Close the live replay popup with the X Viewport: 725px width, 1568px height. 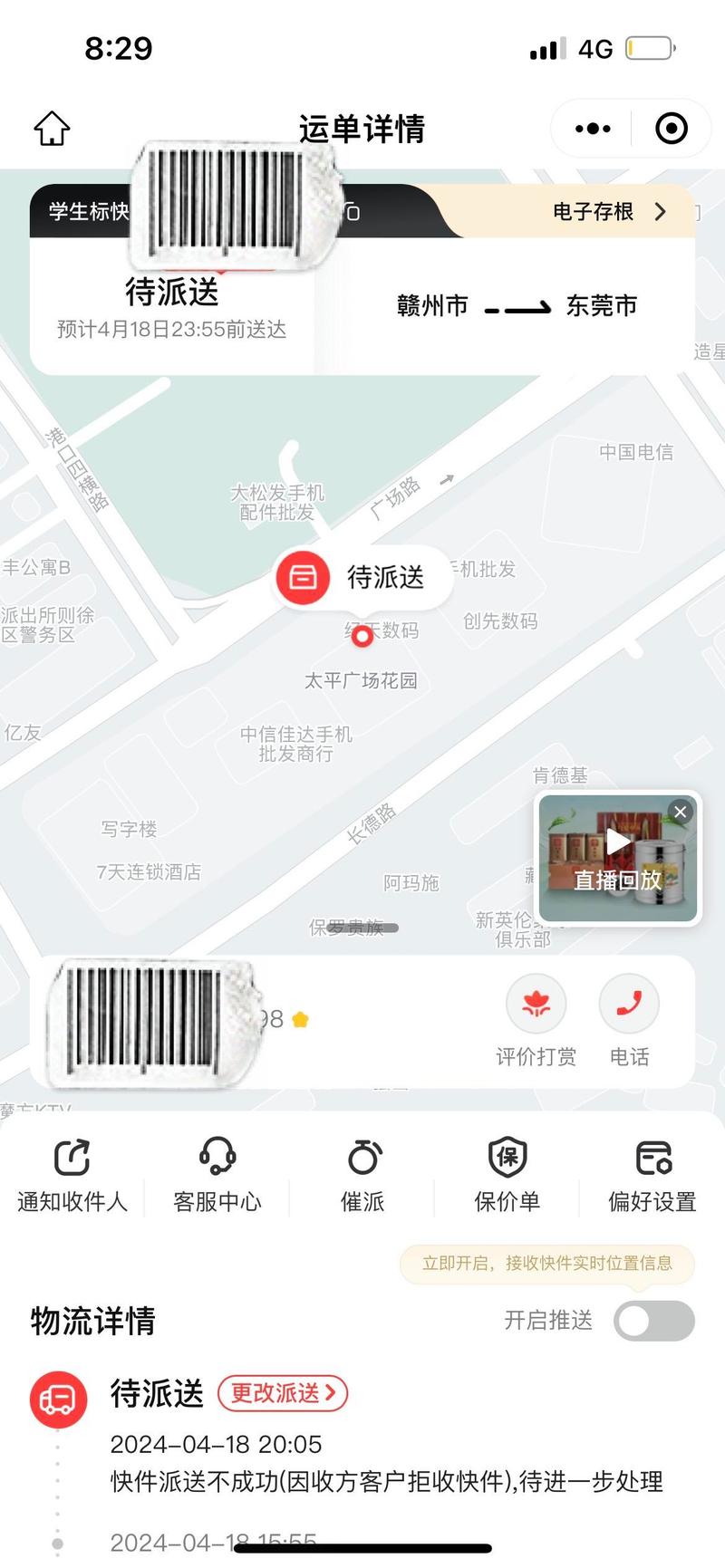681,812
